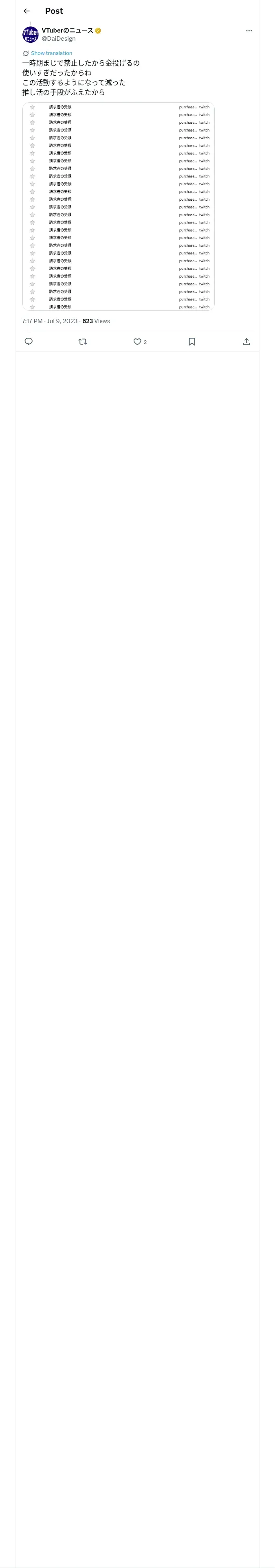Reply to this post
This screenshot has width=275, height=1568.
29,342
